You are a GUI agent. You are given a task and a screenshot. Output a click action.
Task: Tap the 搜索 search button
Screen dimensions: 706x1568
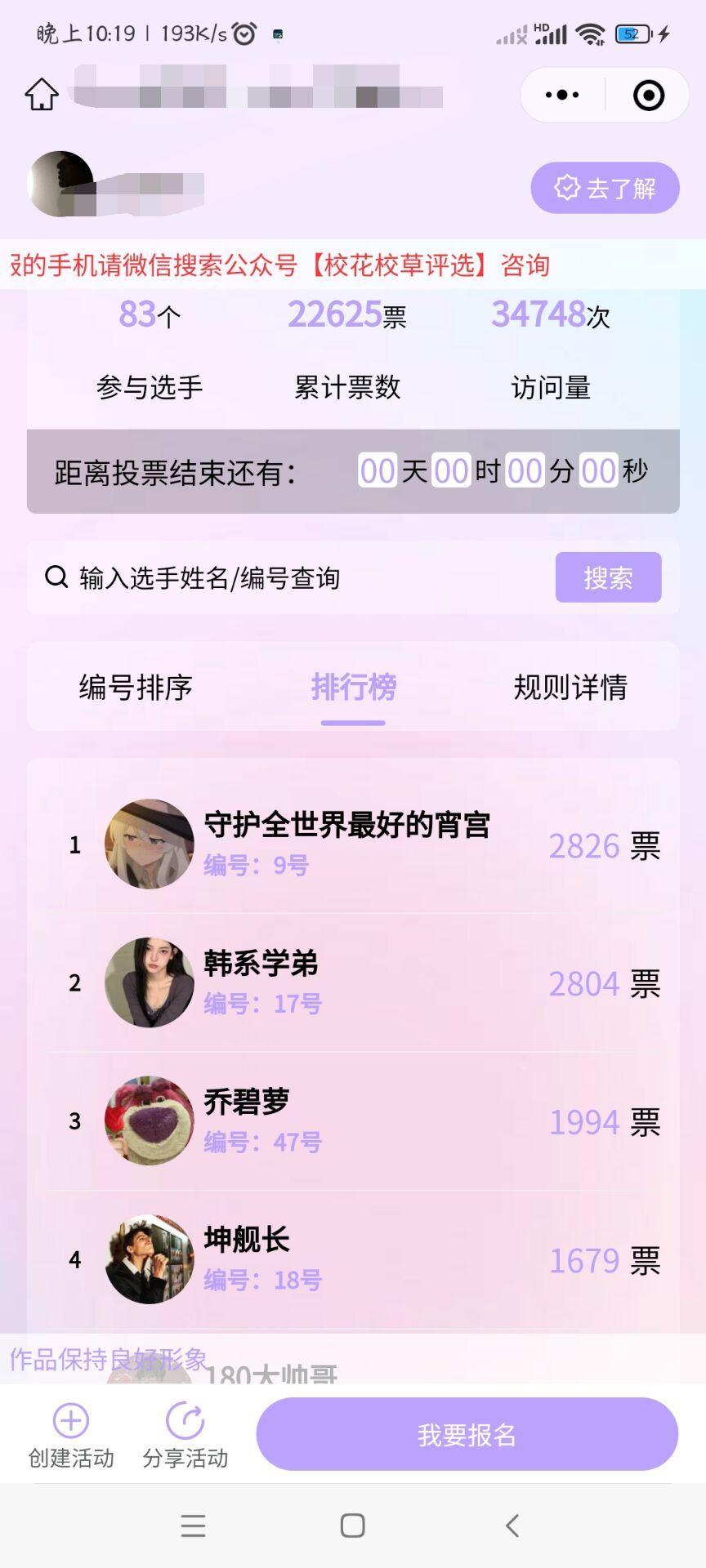(x=608, y=577)
